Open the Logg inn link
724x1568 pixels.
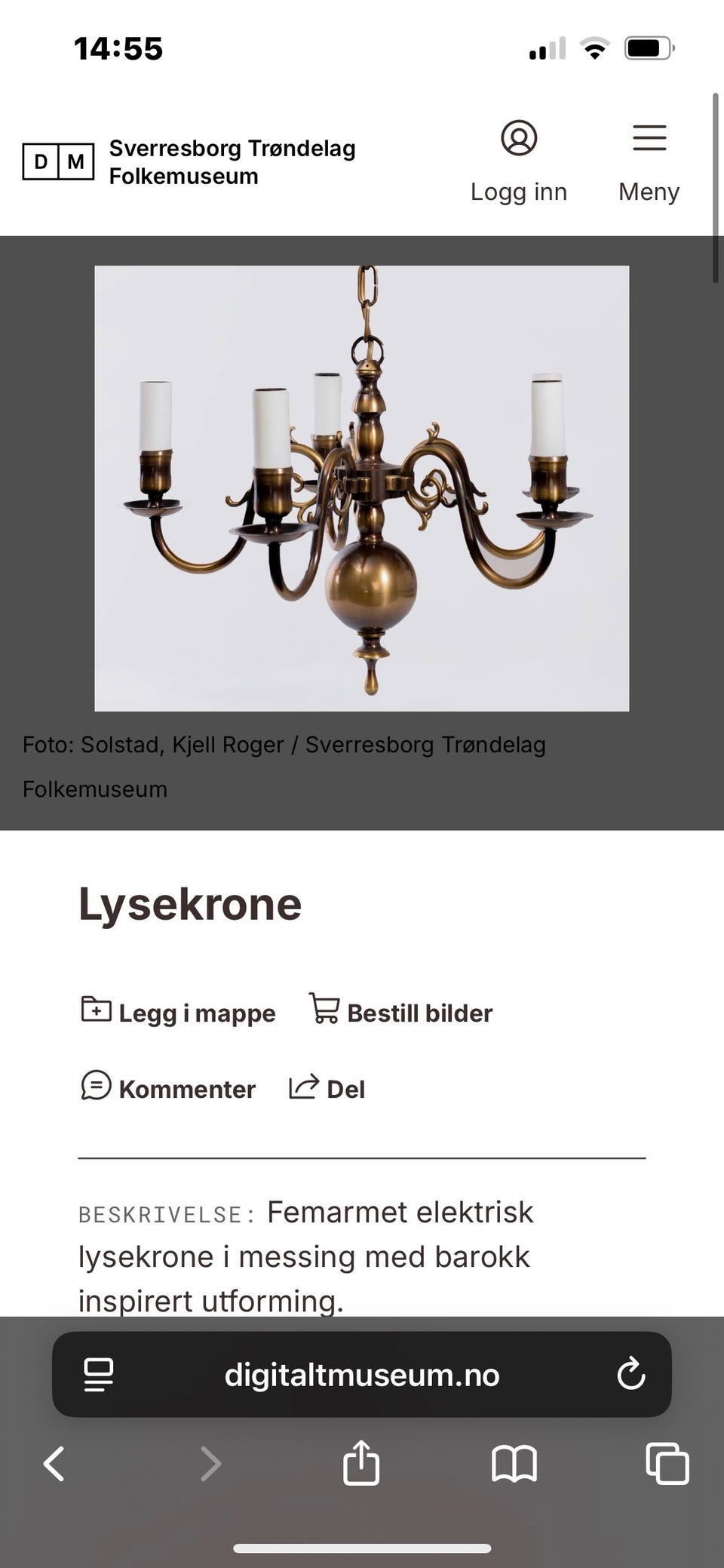pyautogui.click(x=519, y=192)
